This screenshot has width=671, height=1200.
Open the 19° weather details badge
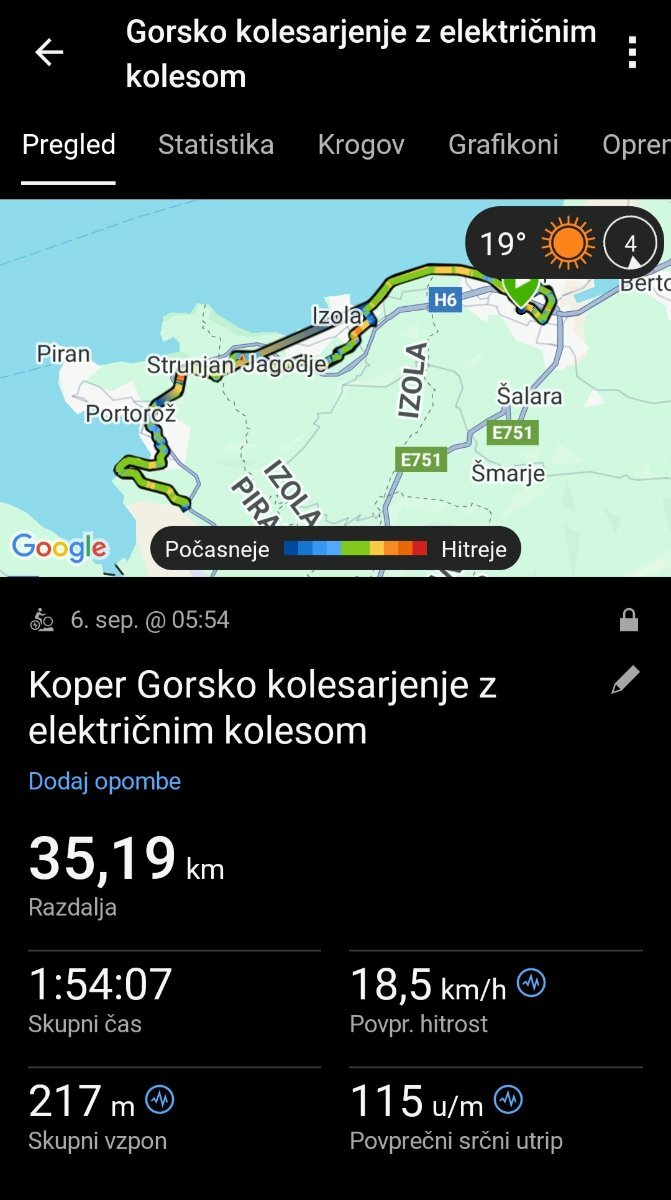click(x=564, y=243)
